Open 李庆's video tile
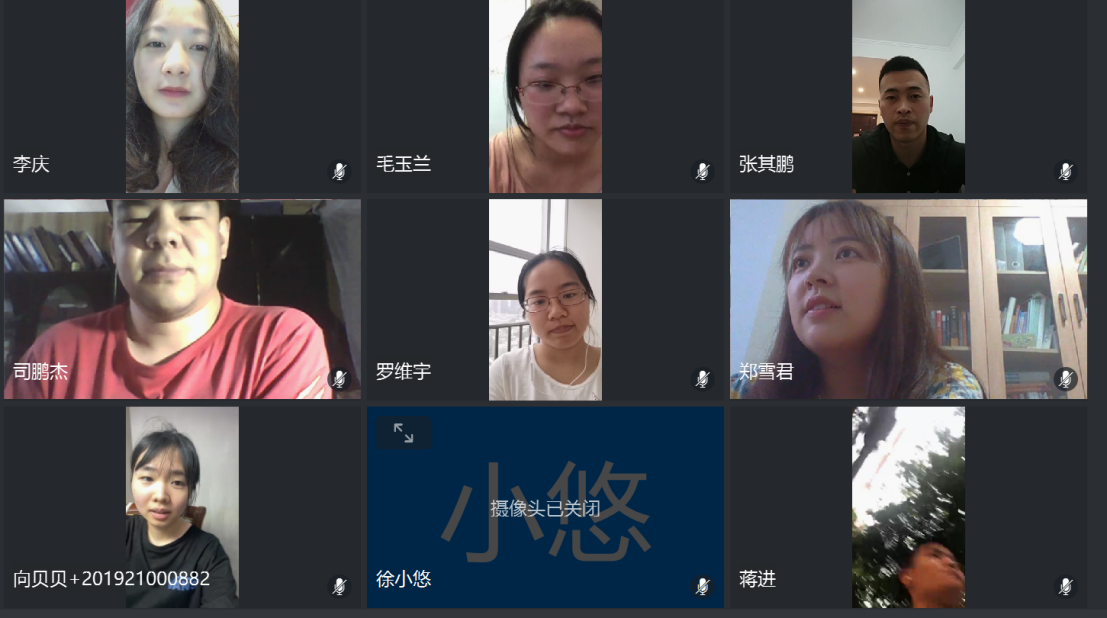The image size is (1107, 618). (x=182, y=96)
